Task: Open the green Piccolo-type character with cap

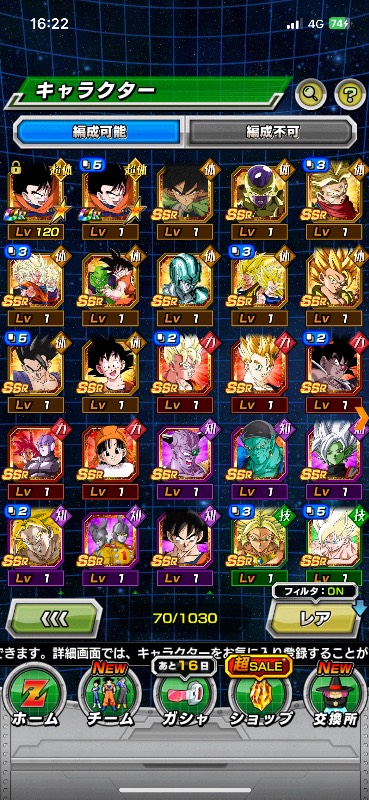Action: pos(259,459)
